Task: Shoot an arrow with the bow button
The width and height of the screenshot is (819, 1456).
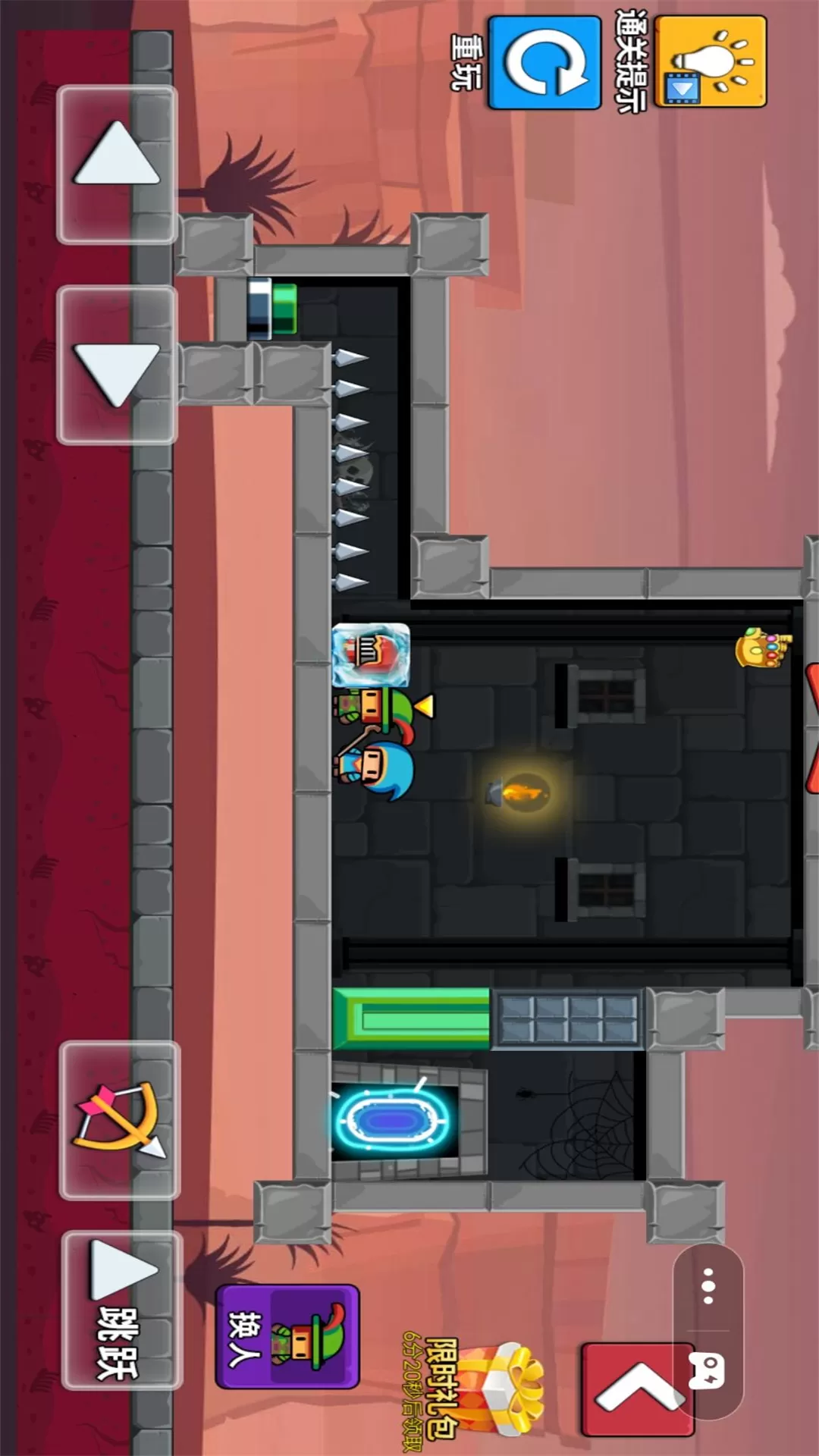Action: click(120, 1120)
